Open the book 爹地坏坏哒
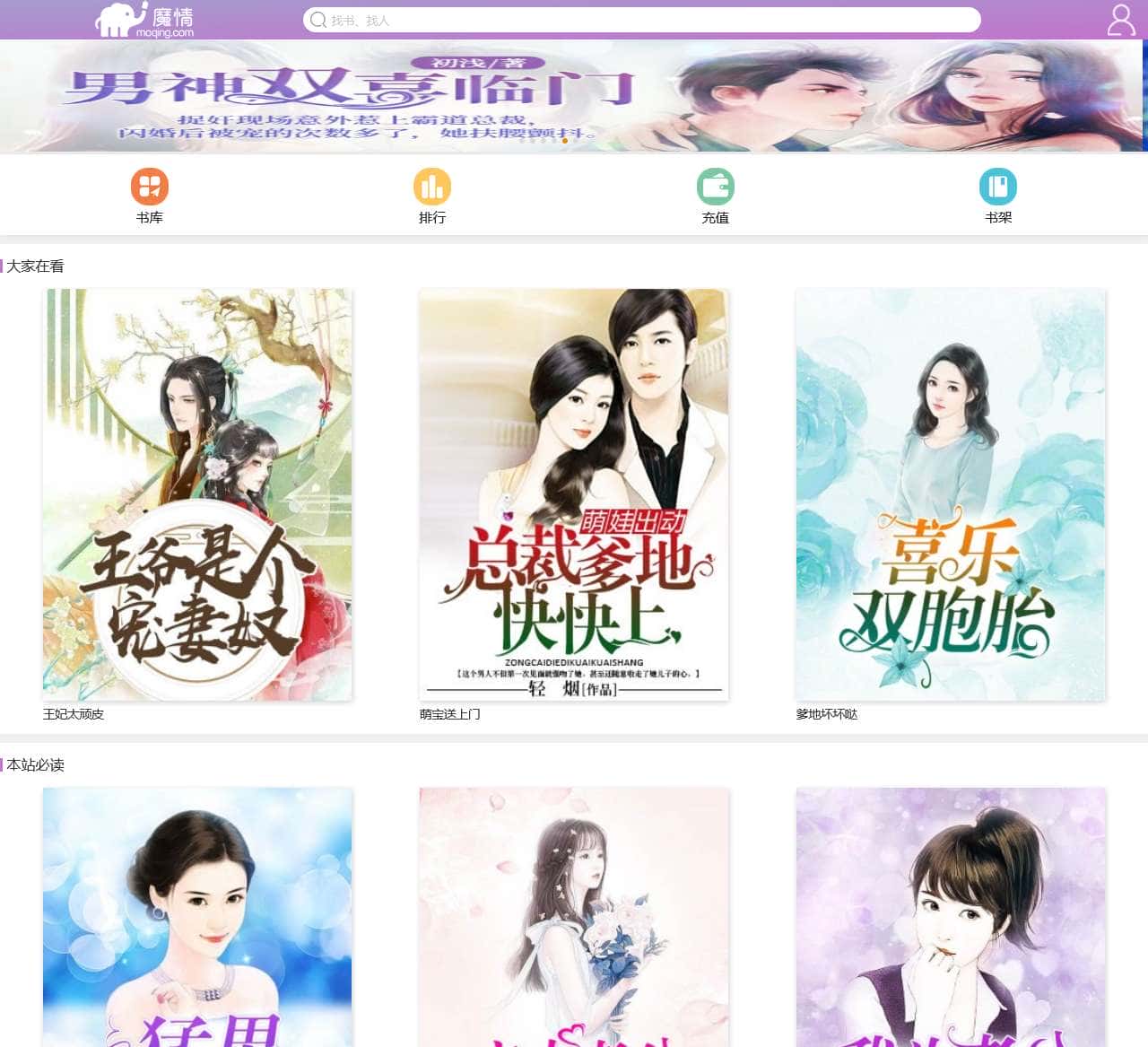The width and height of the screenshot is (1148, 1047). 951,494
